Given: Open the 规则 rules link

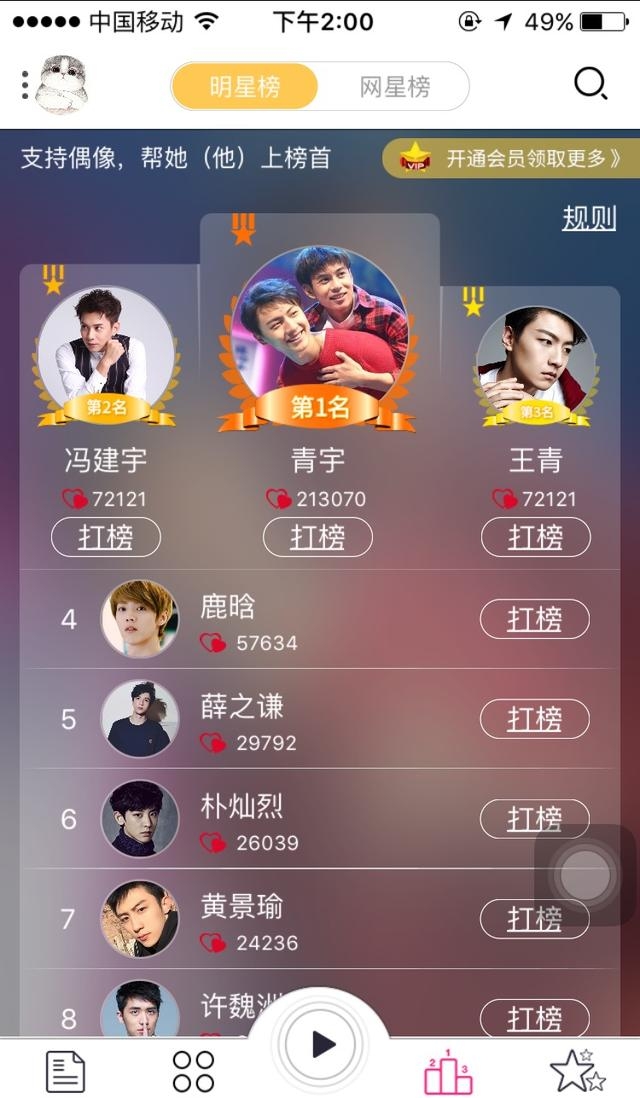Looking at the screenshot, I should pyautogui.click(x=589, y=218).
